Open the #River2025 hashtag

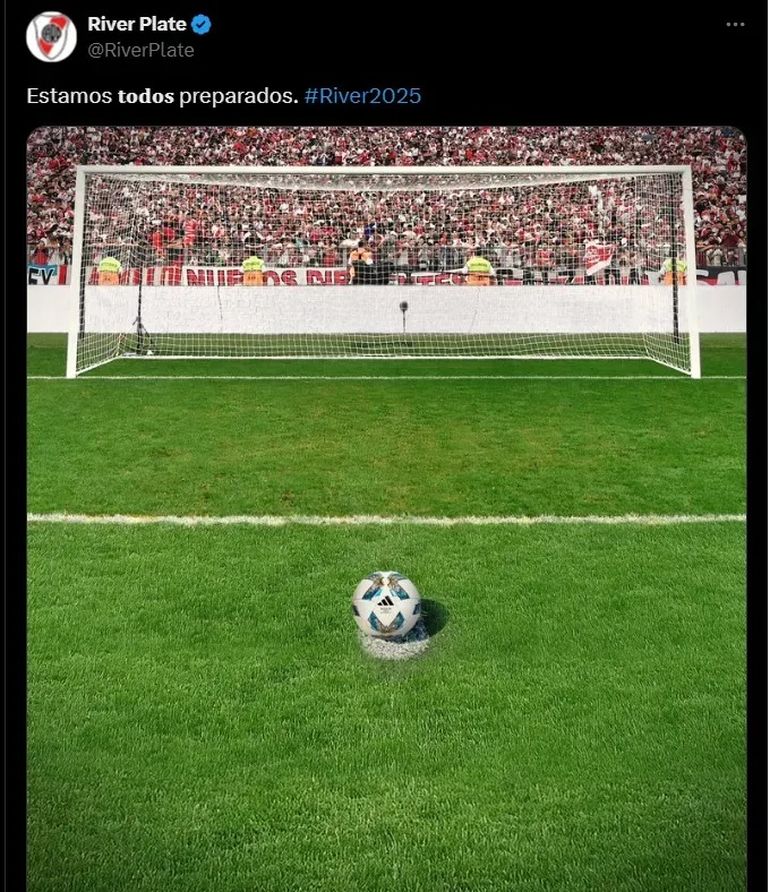pos(362,96)
